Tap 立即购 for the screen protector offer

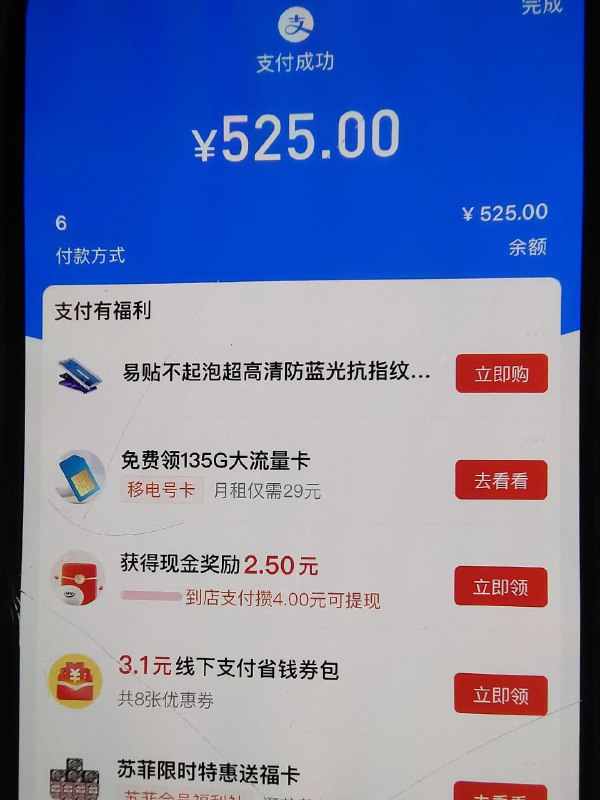click(x=501, y=374)
